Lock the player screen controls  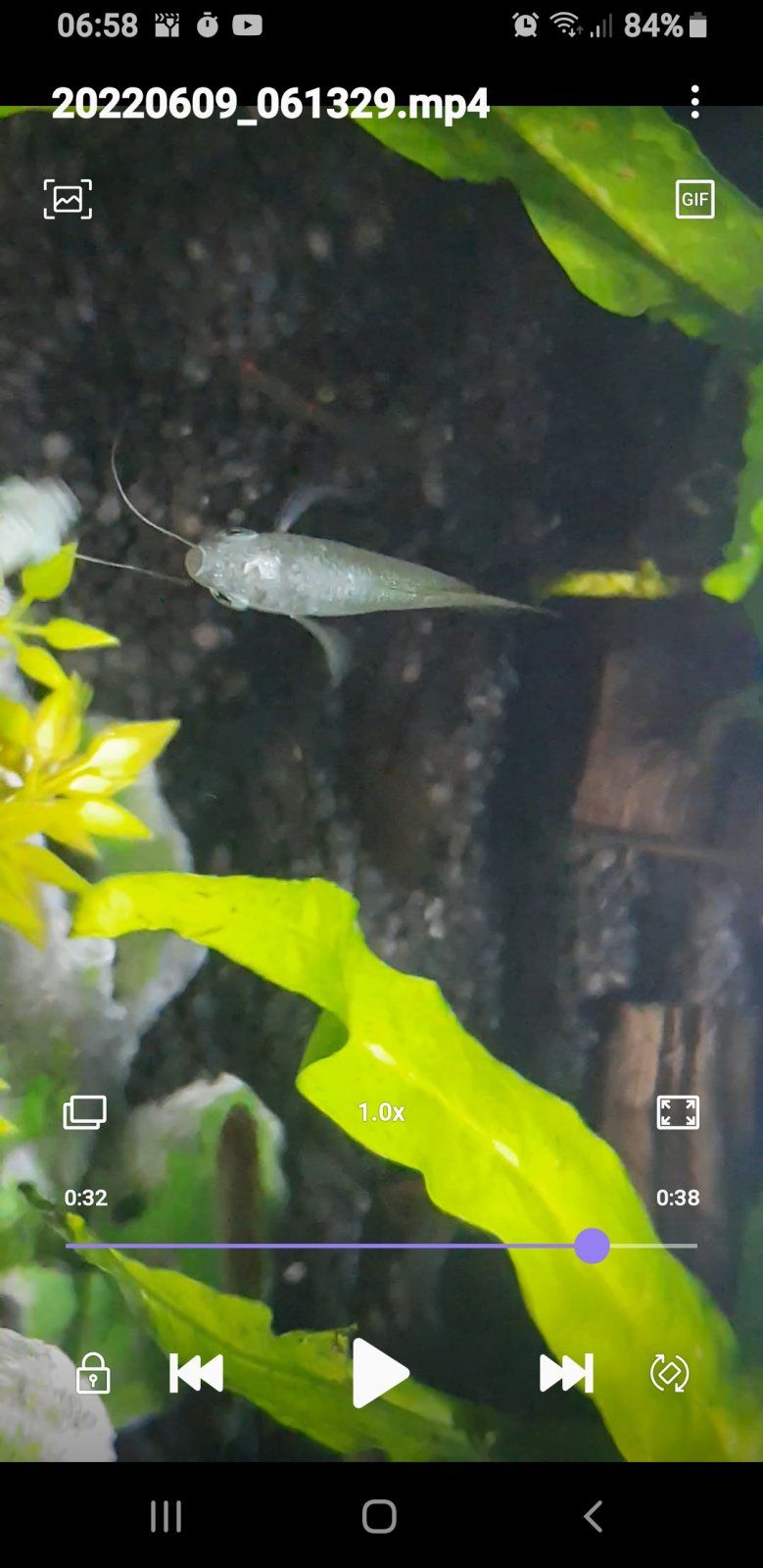(93, 1373)
